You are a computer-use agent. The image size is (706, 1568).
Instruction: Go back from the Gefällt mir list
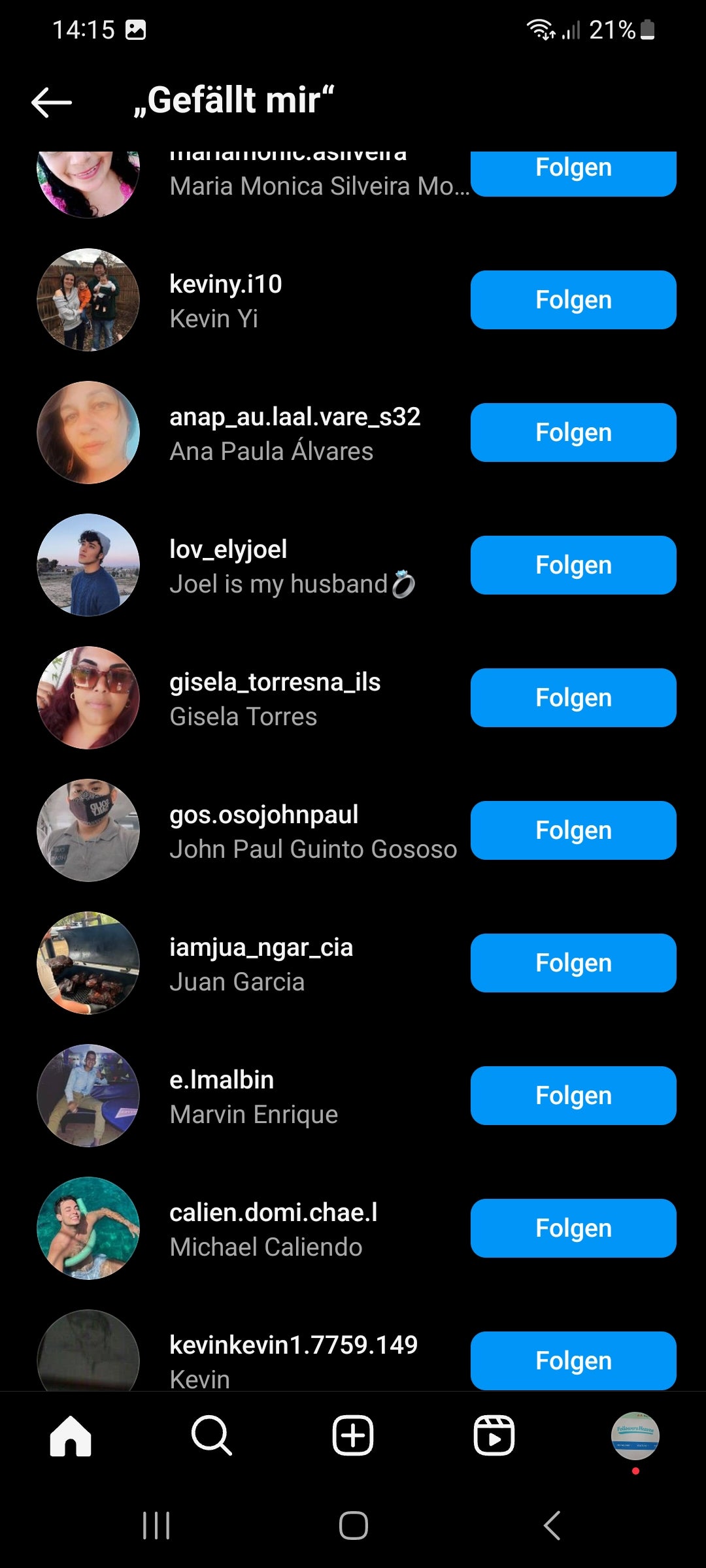[52, 102]
